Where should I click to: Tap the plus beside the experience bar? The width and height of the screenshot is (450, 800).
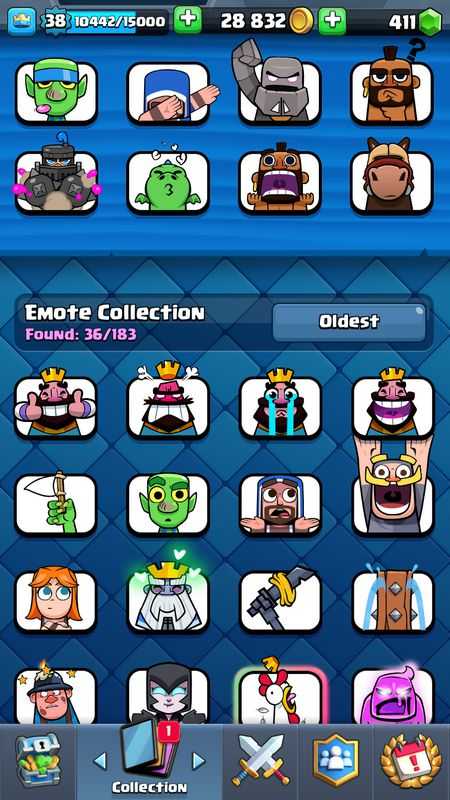(x=188, y=21)
